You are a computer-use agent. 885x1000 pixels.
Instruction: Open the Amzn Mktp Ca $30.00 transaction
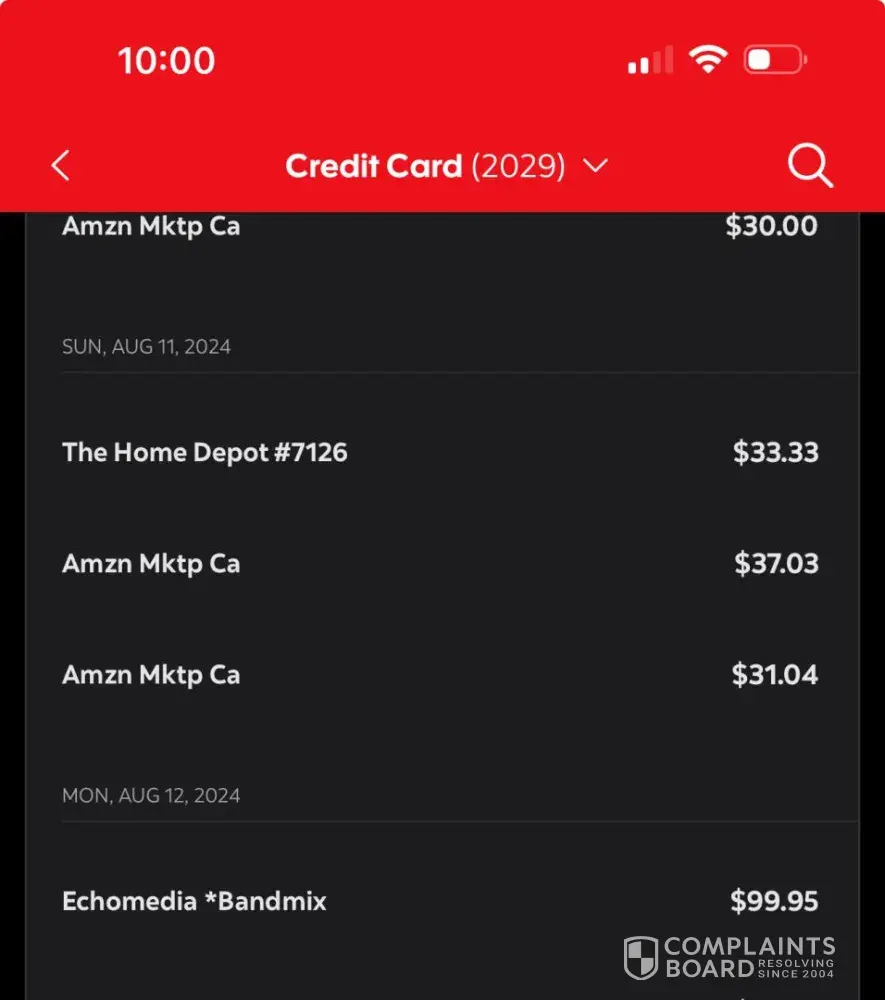440,227
